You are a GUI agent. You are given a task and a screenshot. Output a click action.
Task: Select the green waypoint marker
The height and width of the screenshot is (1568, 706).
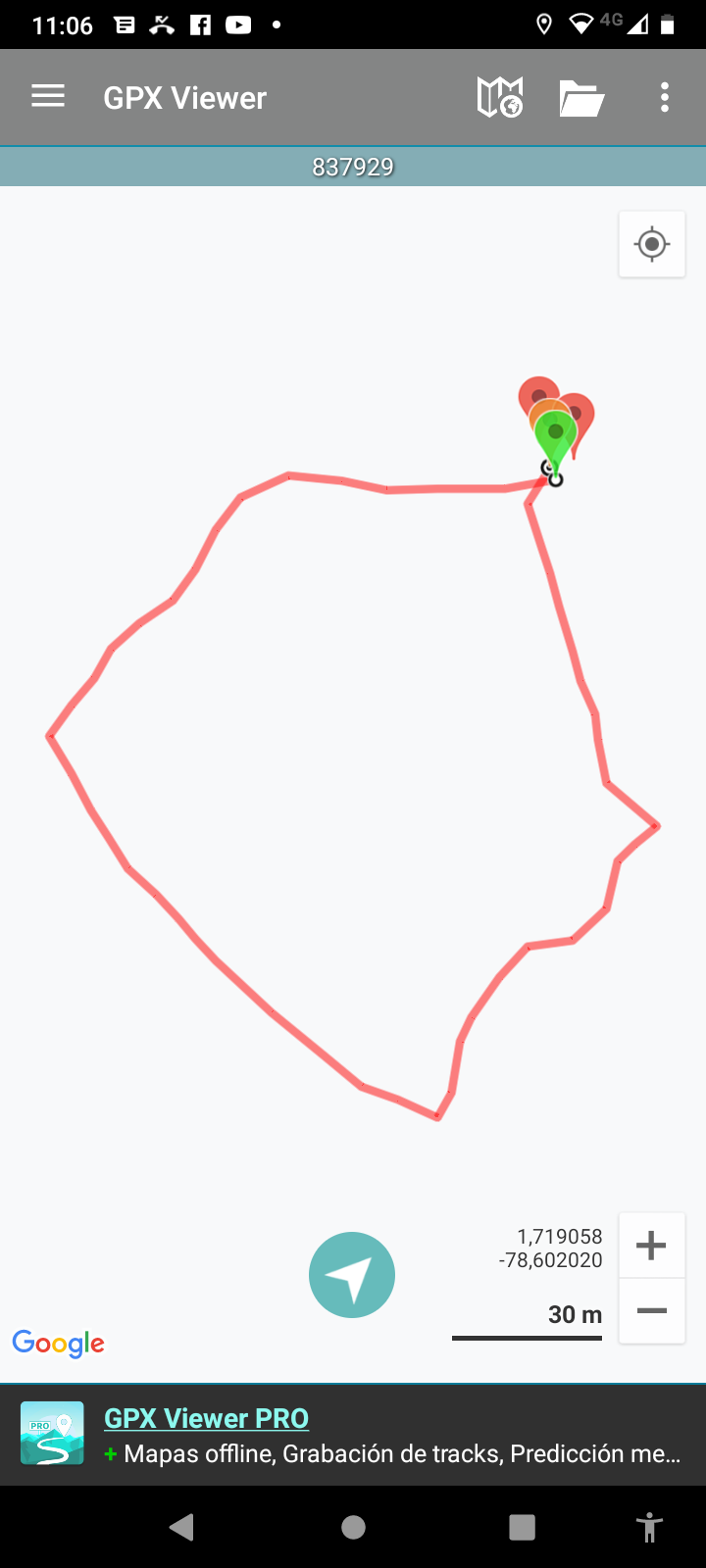[x=556, y=437]
